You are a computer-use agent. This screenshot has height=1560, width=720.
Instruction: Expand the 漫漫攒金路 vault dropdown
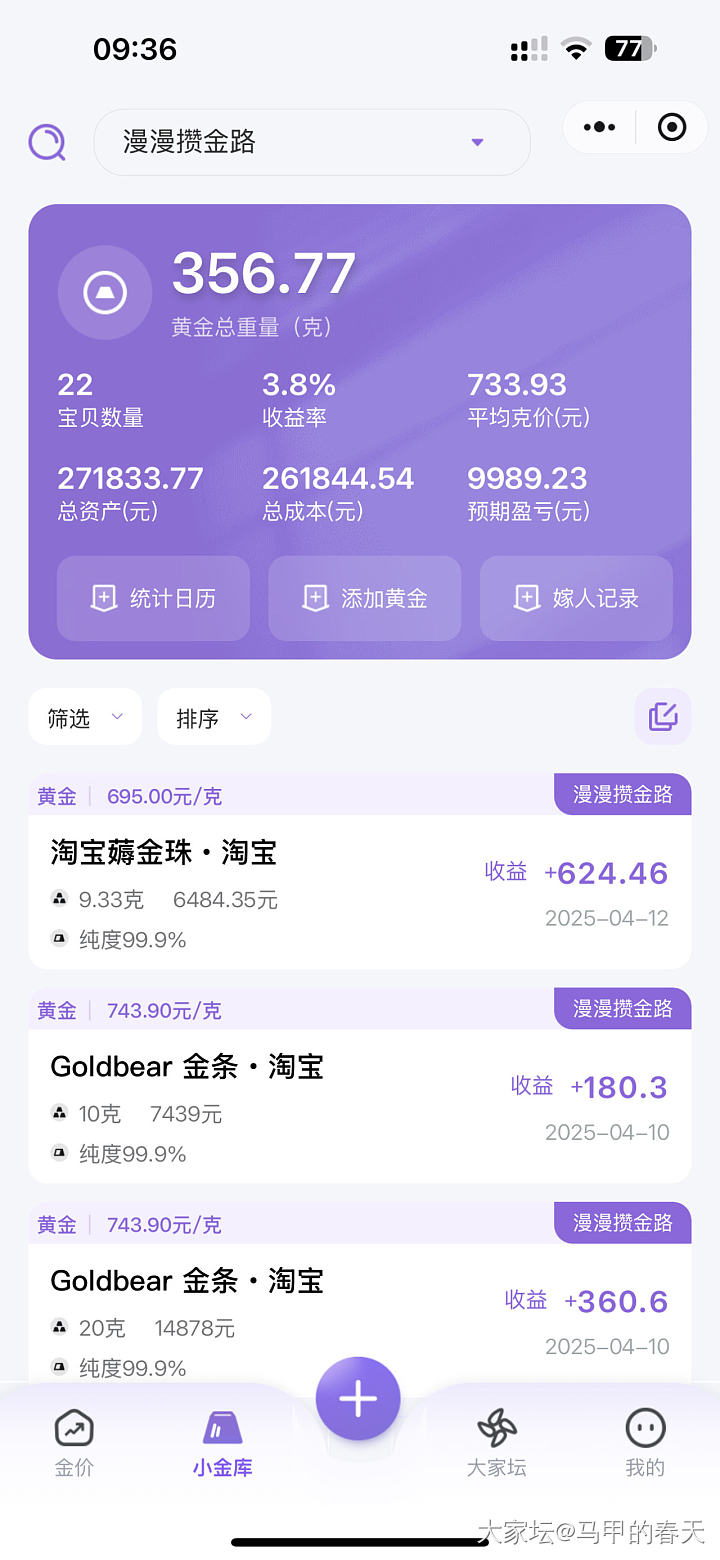[x=311, y=142]
